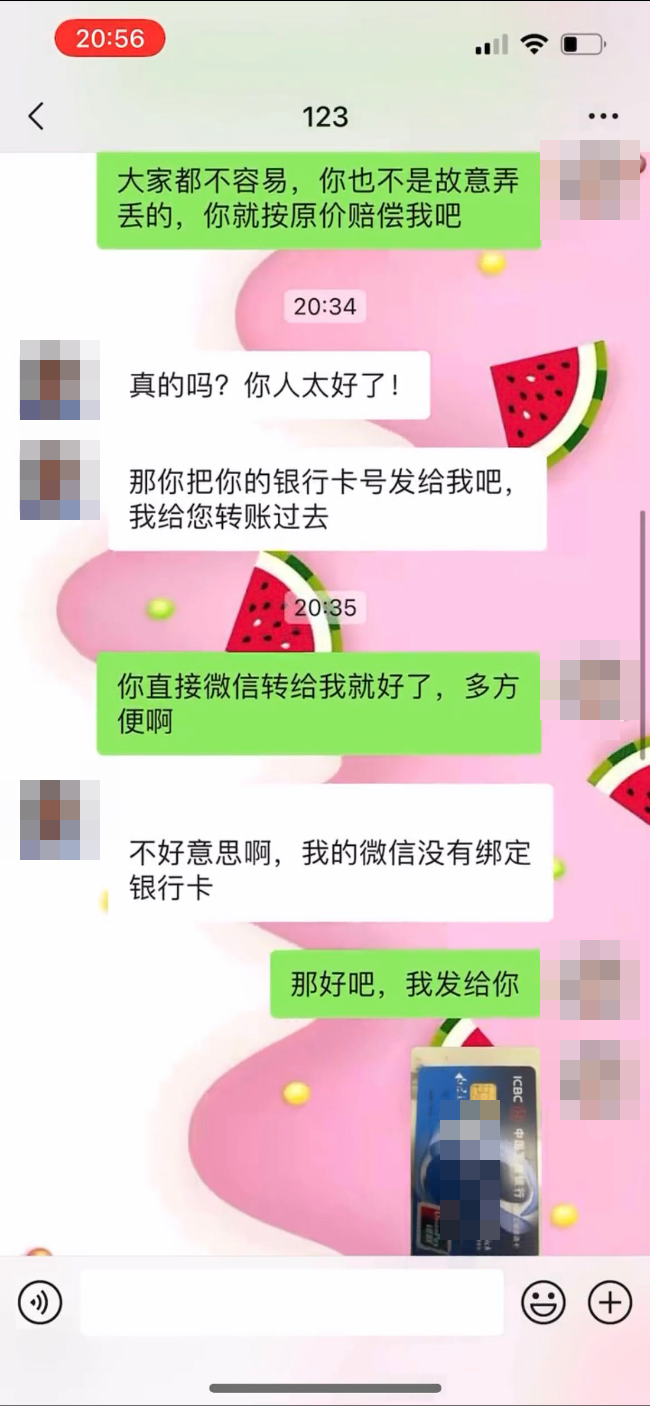
Task: Open sender avatar beside 真的吗？你人太好了！
Action: tap(60, 380)
